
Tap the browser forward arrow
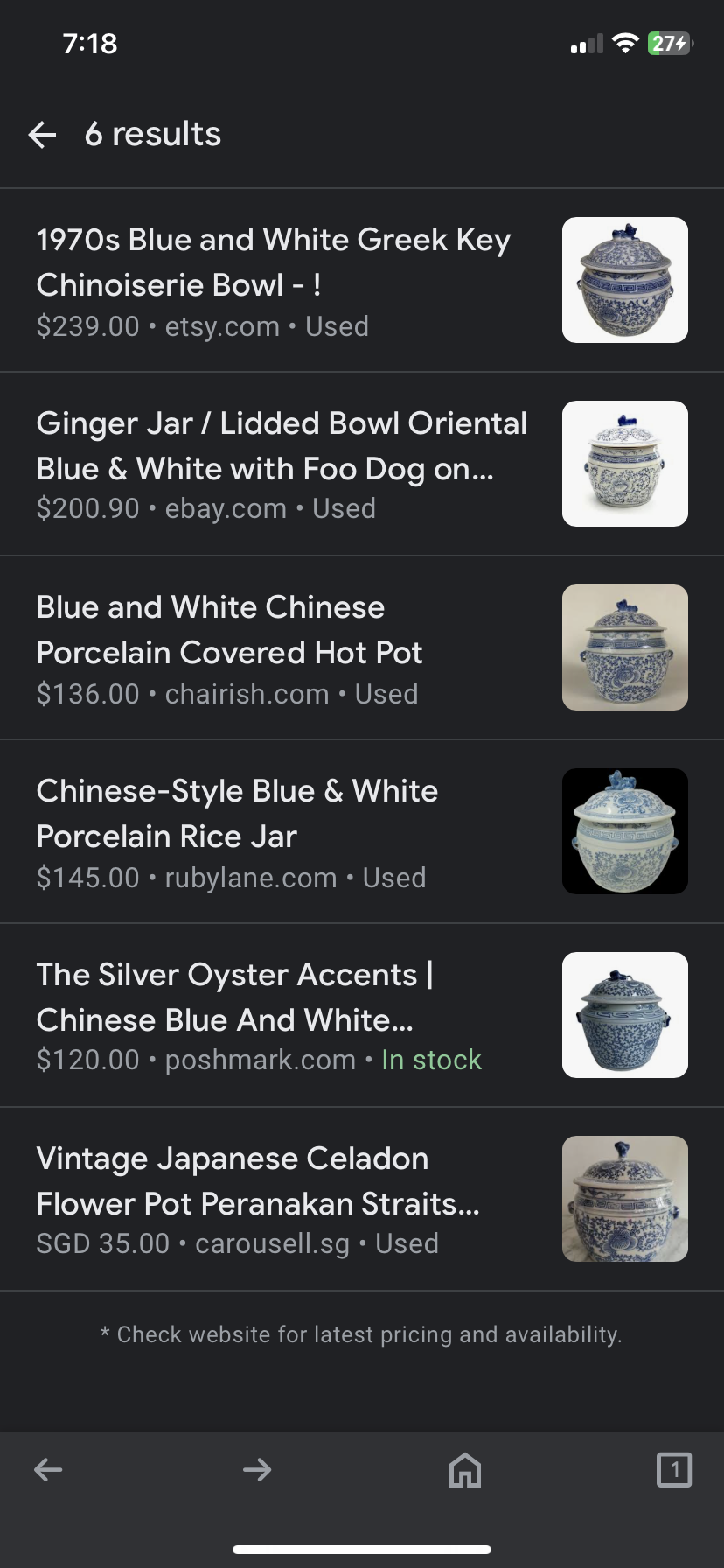pyautogui.click(x=257, y=1469)
